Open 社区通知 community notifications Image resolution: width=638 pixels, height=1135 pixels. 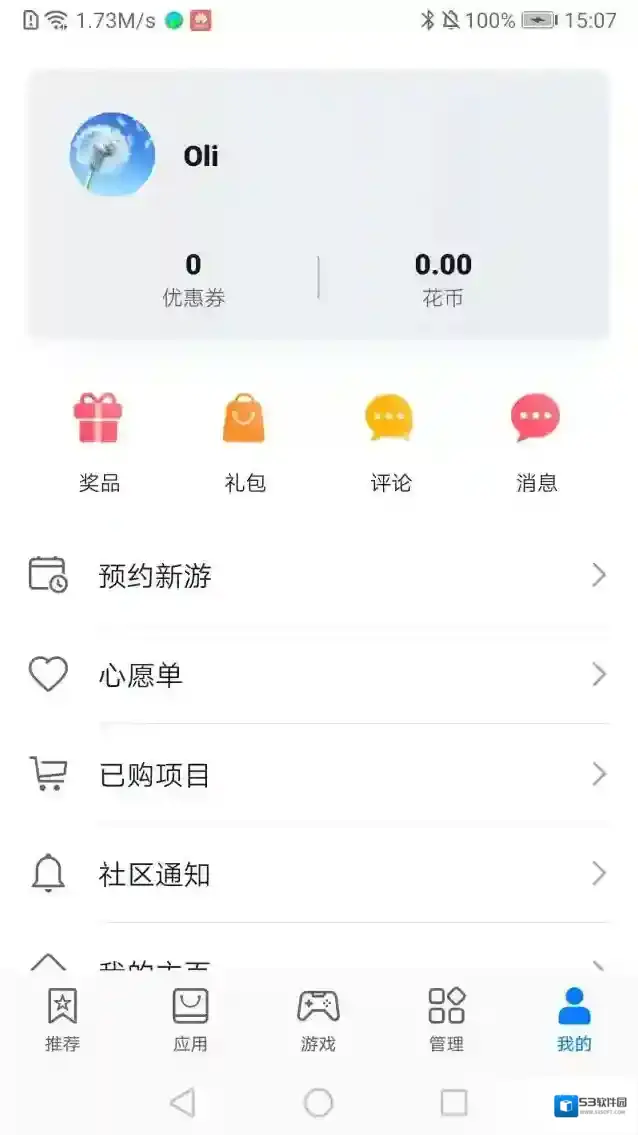coord(318,874)
